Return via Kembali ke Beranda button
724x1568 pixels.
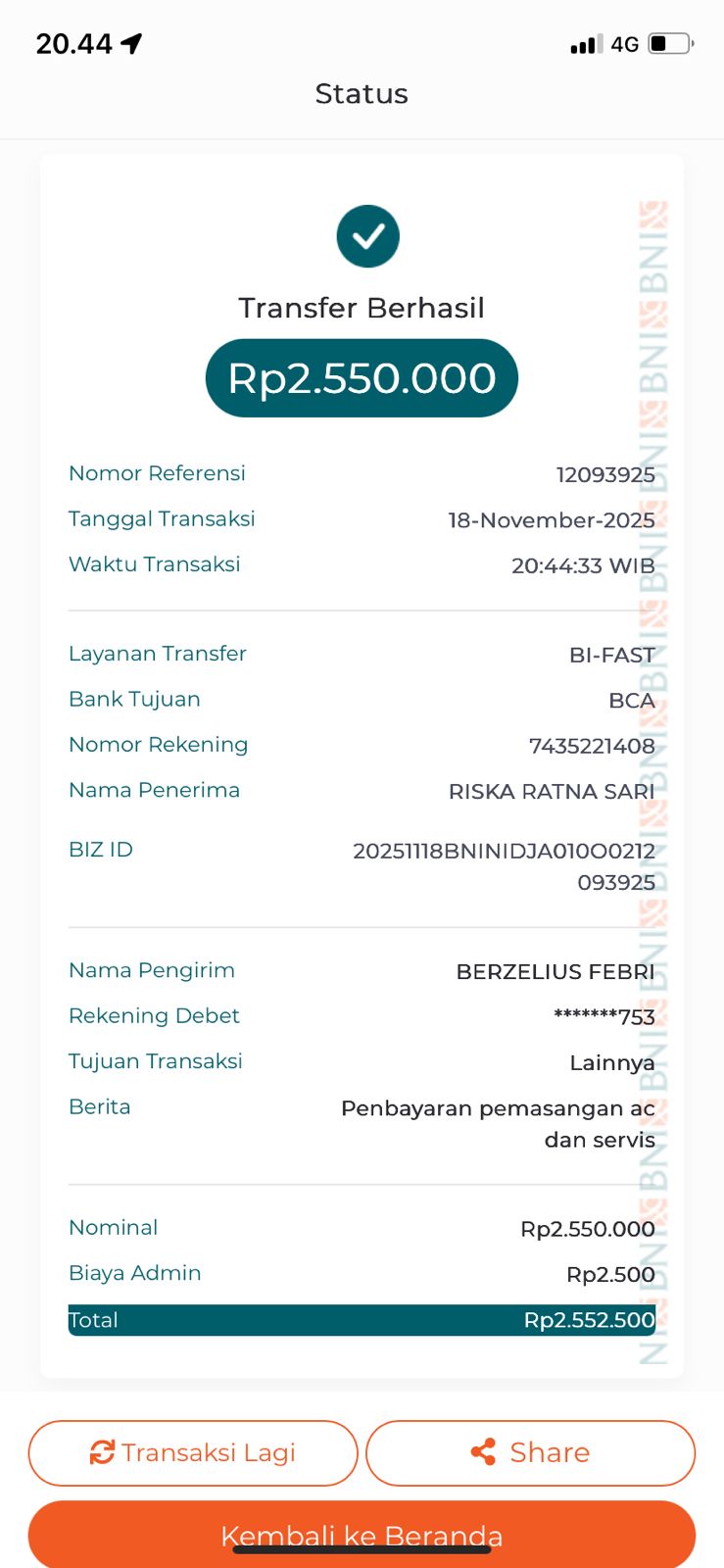point(362,1532)
